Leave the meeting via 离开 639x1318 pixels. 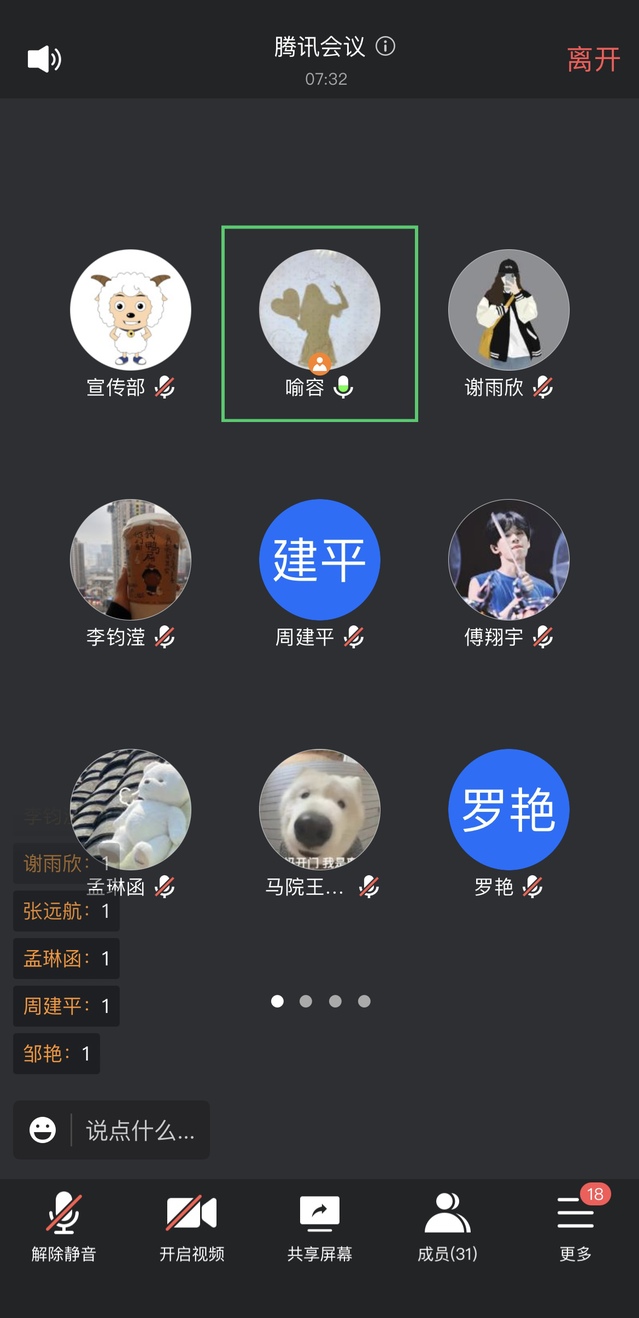tap(594, 60)
